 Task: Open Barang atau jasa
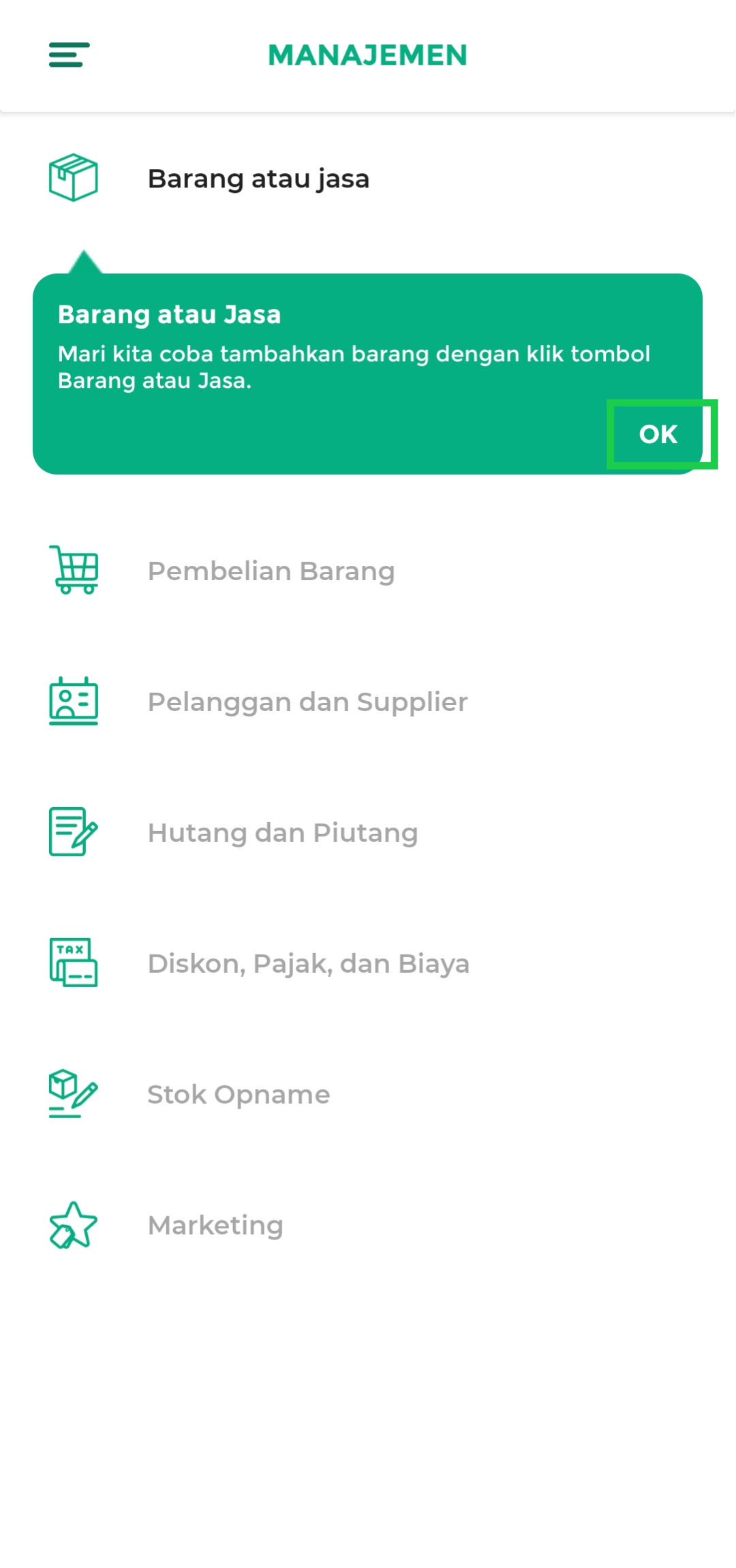pyautogui.click(x=258, y=179)
